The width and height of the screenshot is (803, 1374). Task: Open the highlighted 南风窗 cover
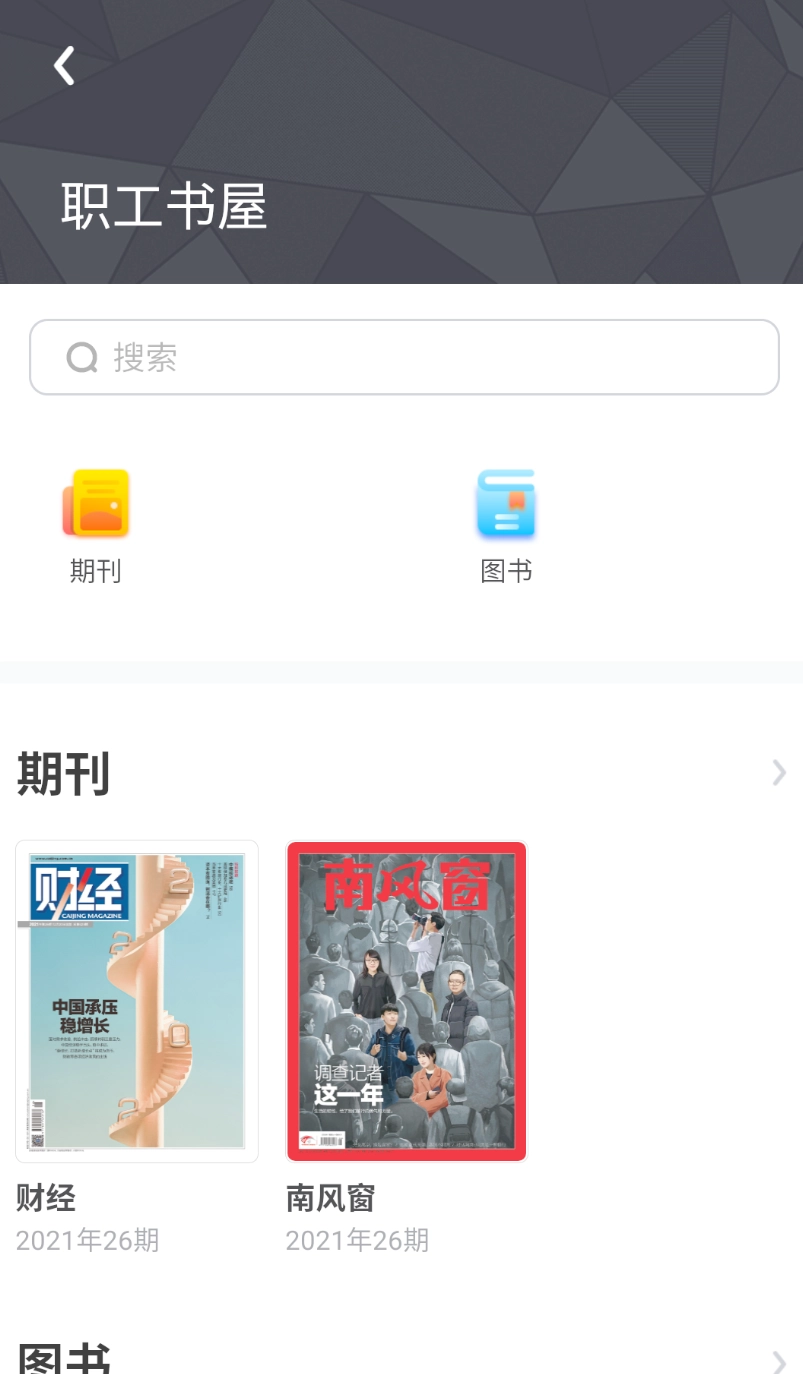(x=406, y=1000)
